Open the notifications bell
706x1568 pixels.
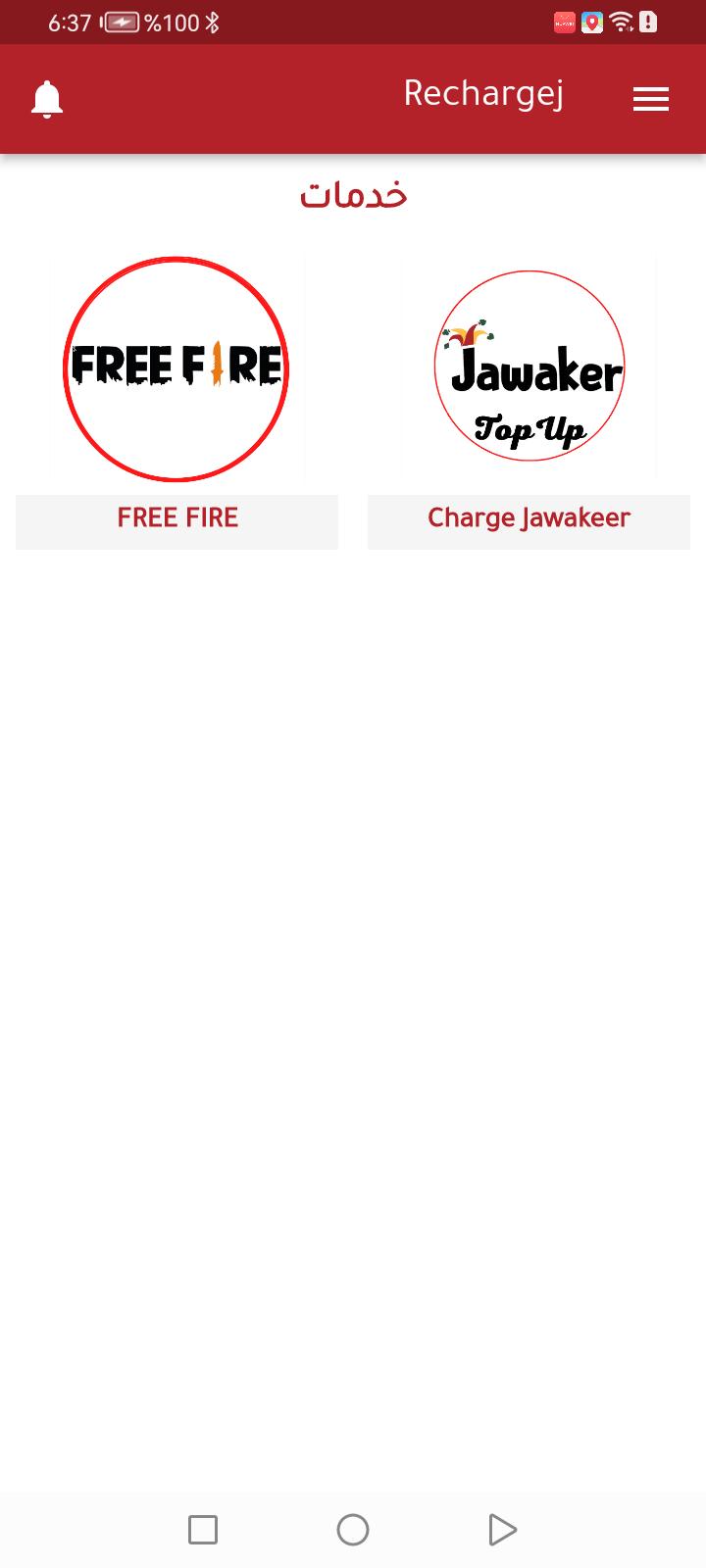pos(47,99)
